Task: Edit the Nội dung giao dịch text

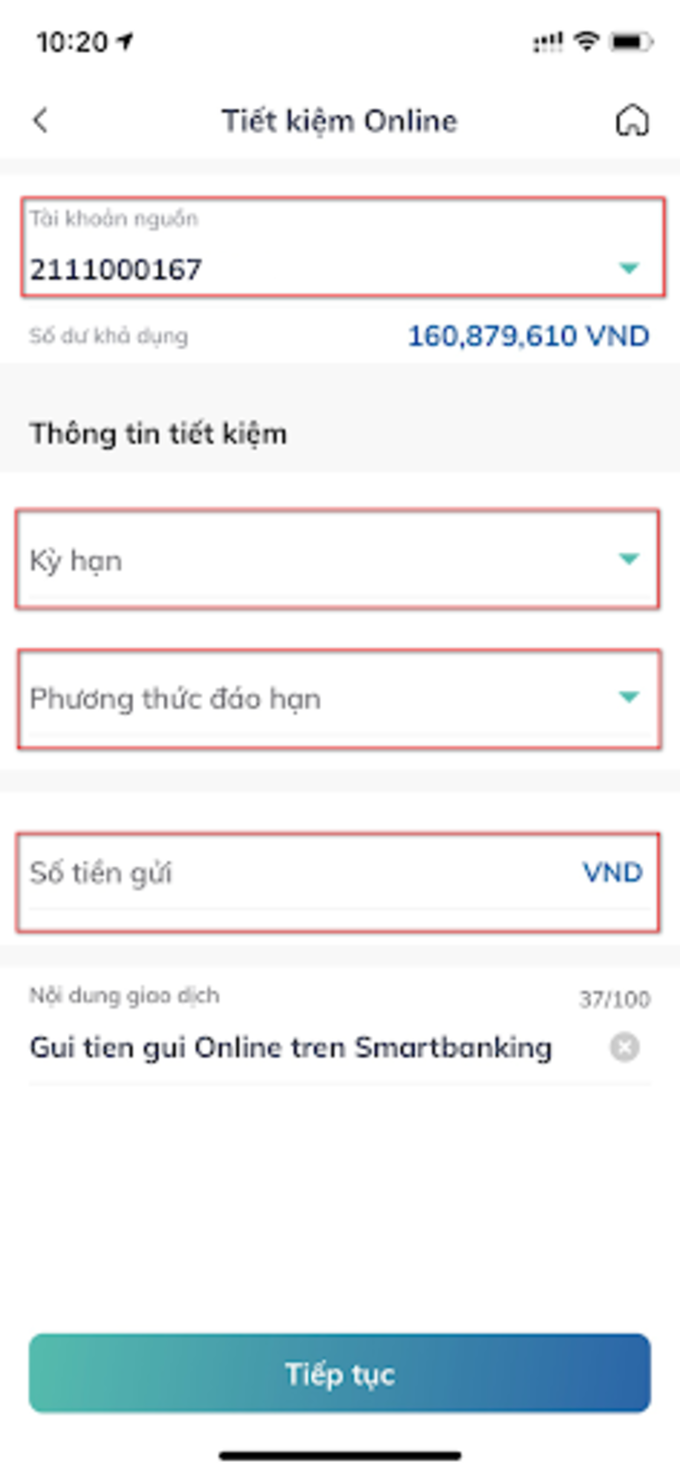Action: (291, 1048)
